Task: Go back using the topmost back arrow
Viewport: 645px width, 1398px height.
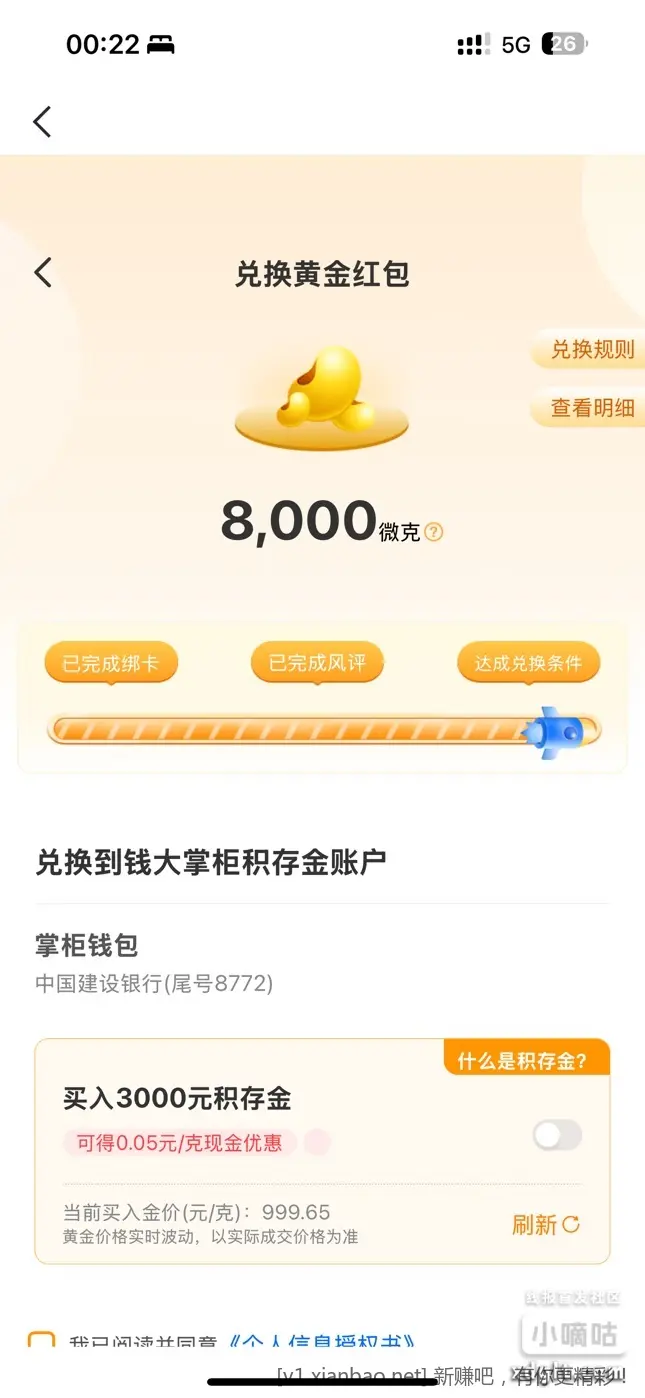Action: click(42, 122)
